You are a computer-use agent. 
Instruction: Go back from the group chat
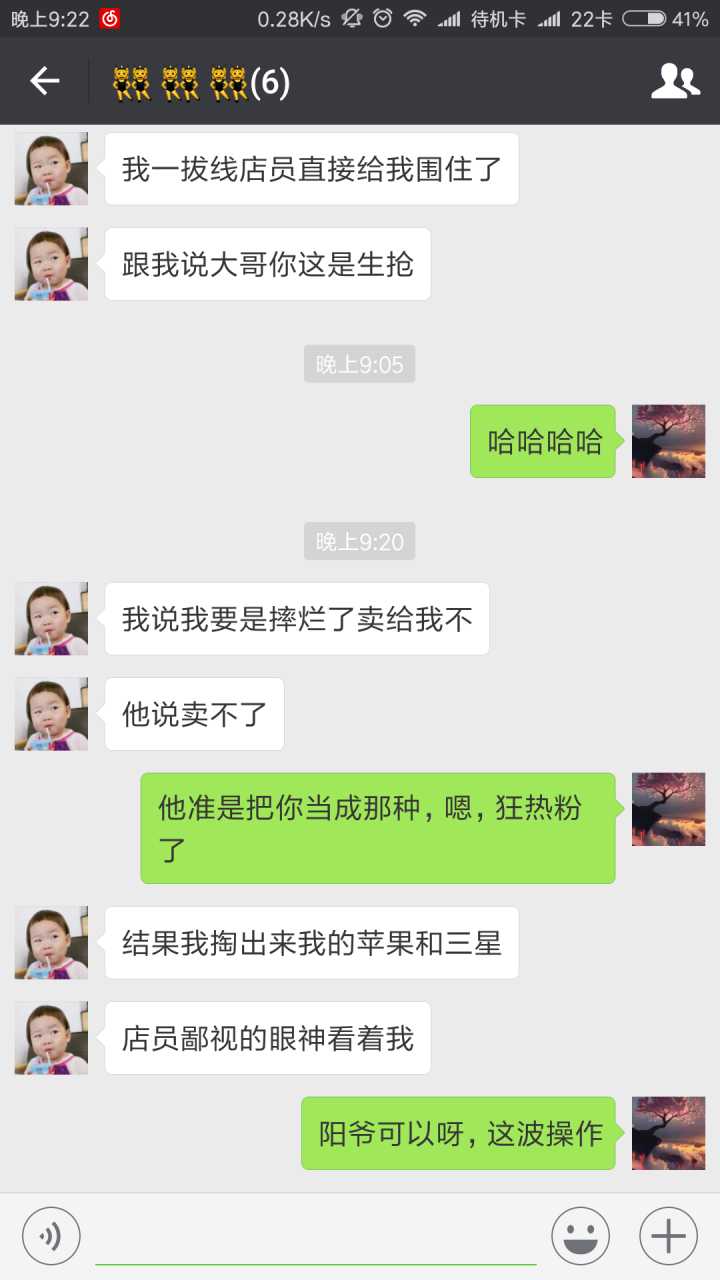tap(45, 81)
